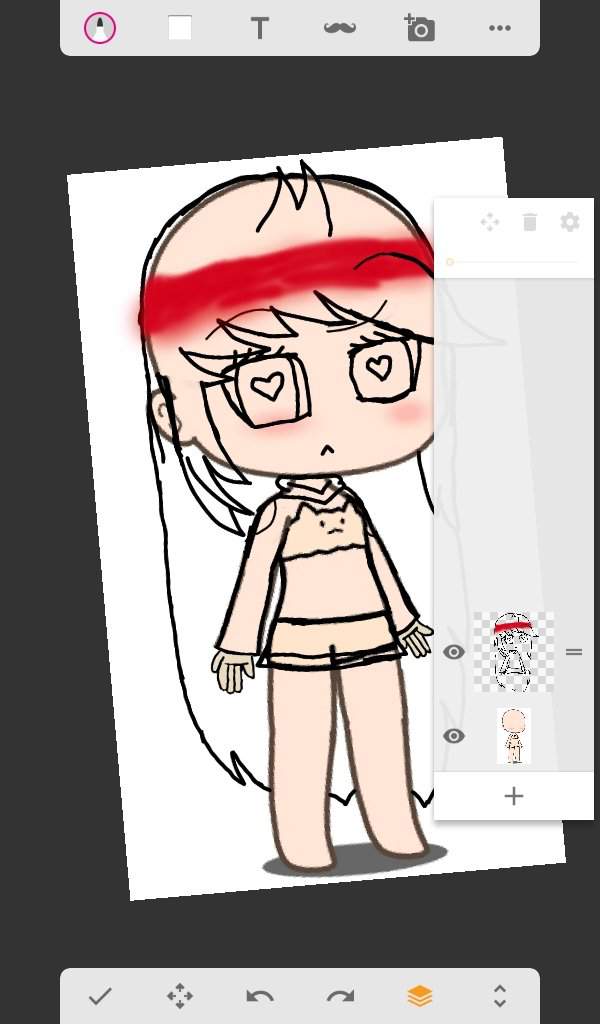Screen dimensions: 600x1024
Task: Add text with the T tool
Action: pyautogui.click(x=259, y=28)
